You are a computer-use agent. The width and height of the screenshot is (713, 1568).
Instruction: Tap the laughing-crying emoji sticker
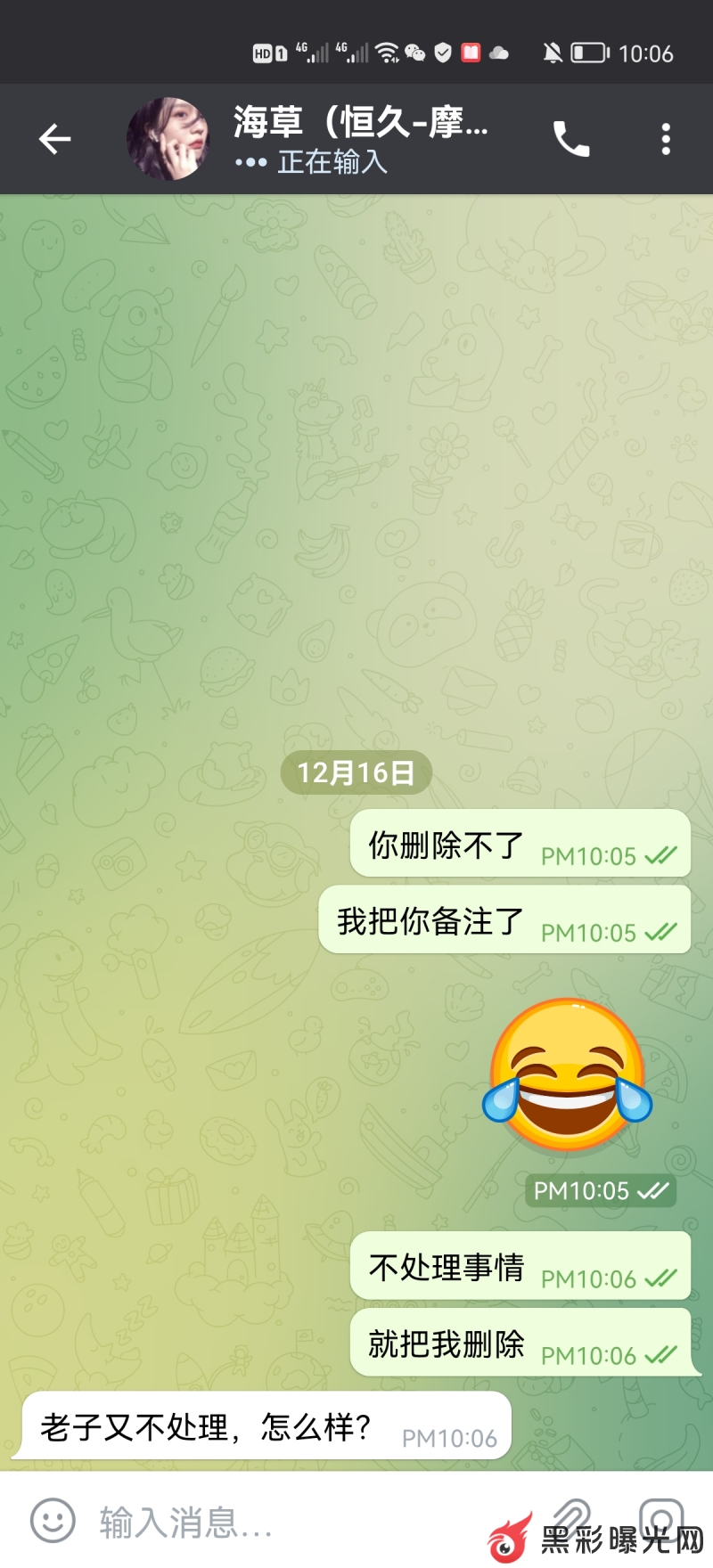(x=568, y=1074)
